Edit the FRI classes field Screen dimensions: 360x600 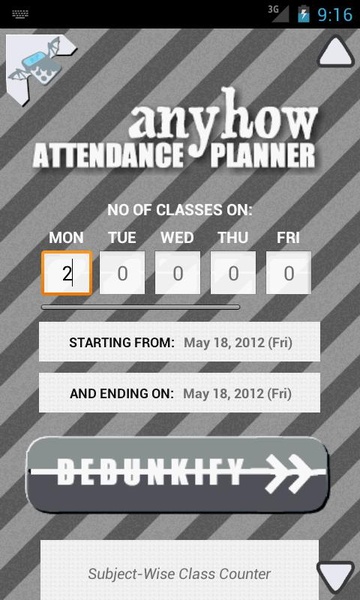pos(289,273)
